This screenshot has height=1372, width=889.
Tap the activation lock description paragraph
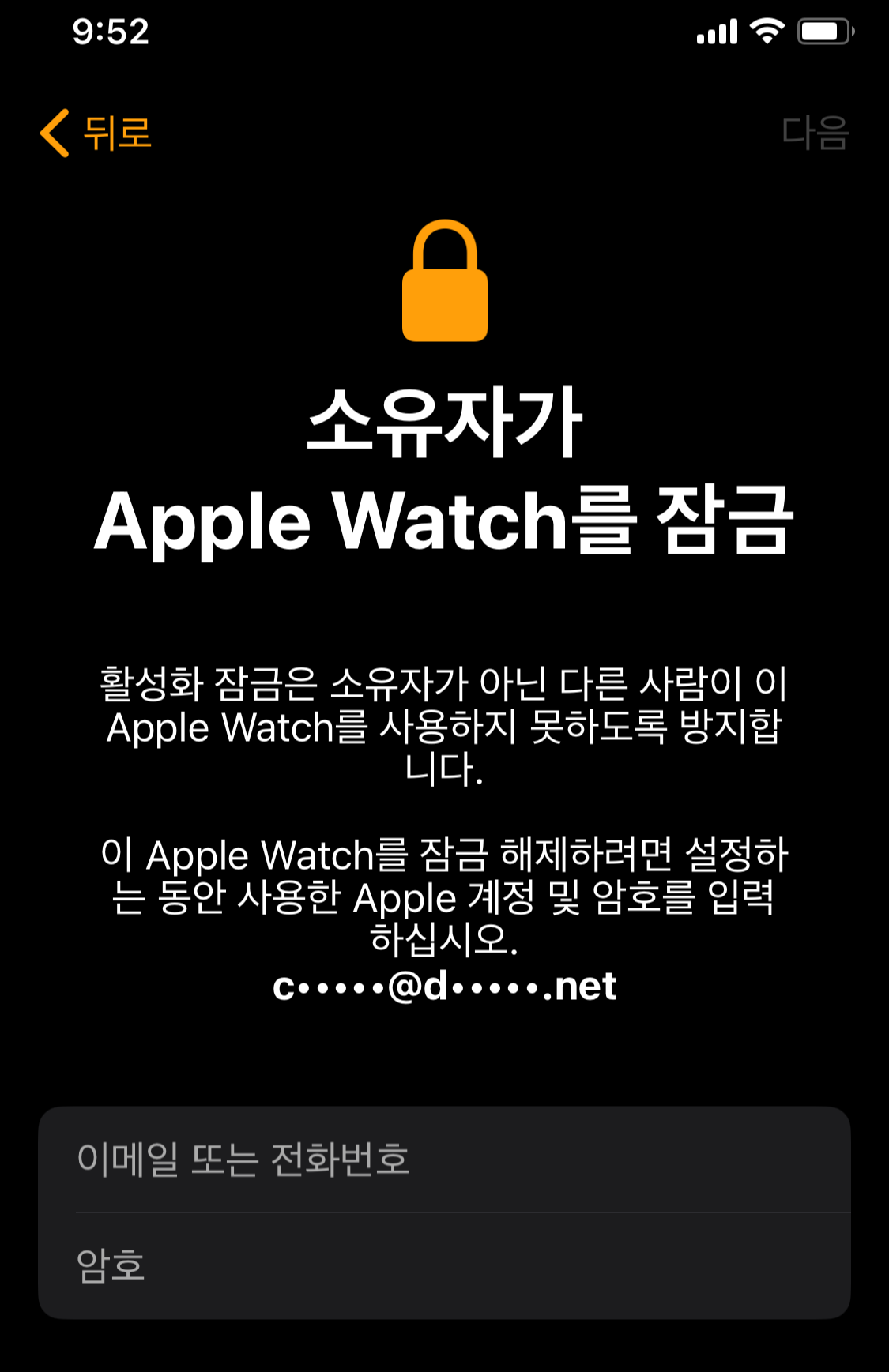coord(444,727)
